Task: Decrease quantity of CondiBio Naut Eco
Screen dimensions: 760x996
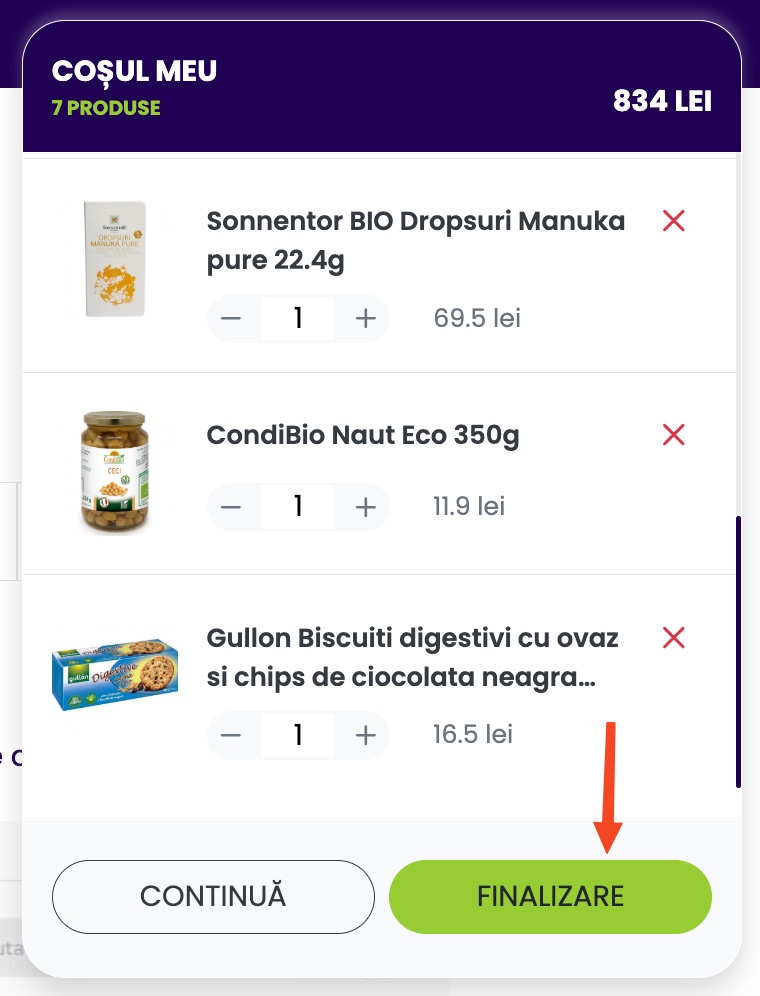Action: coord(232,507)
